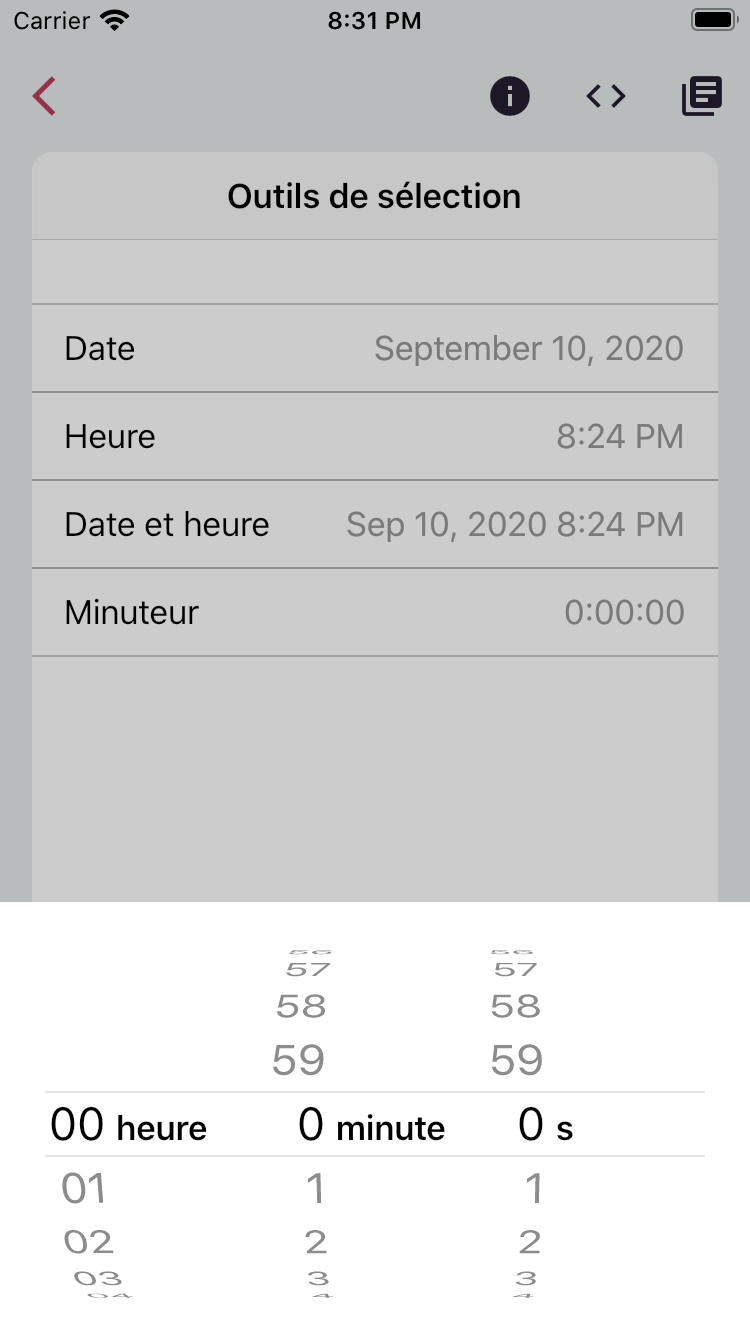Tap the 8:31 PM clock in the status bar
The width and height of the screenshot is (750, 1334).
point(375,20)
